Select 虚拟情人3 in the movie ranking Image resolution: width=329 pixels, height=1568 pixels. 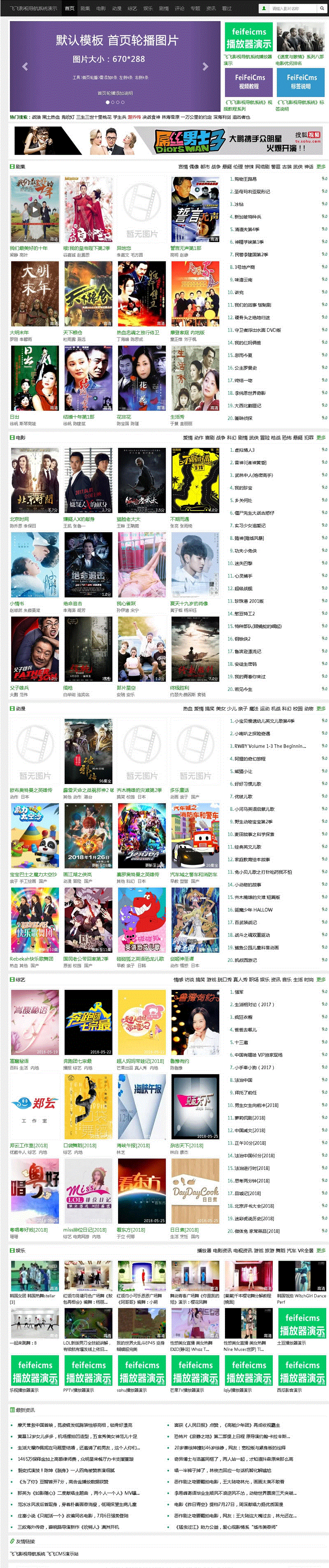(x=244, y=450)
